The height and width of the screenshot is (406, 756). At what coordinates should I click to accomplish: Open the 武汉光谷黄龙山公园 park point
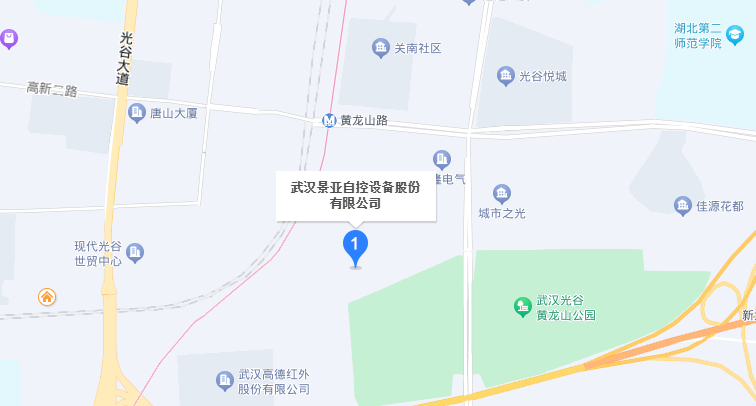(522, 306)
